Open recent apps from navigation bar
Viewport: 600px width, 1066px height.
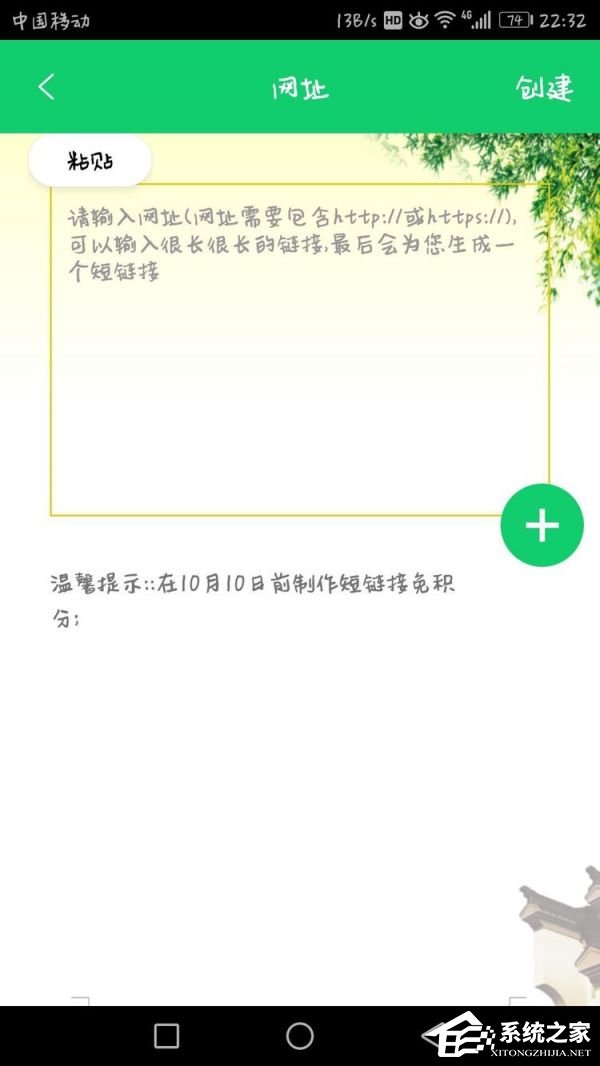coord(167,1036)
